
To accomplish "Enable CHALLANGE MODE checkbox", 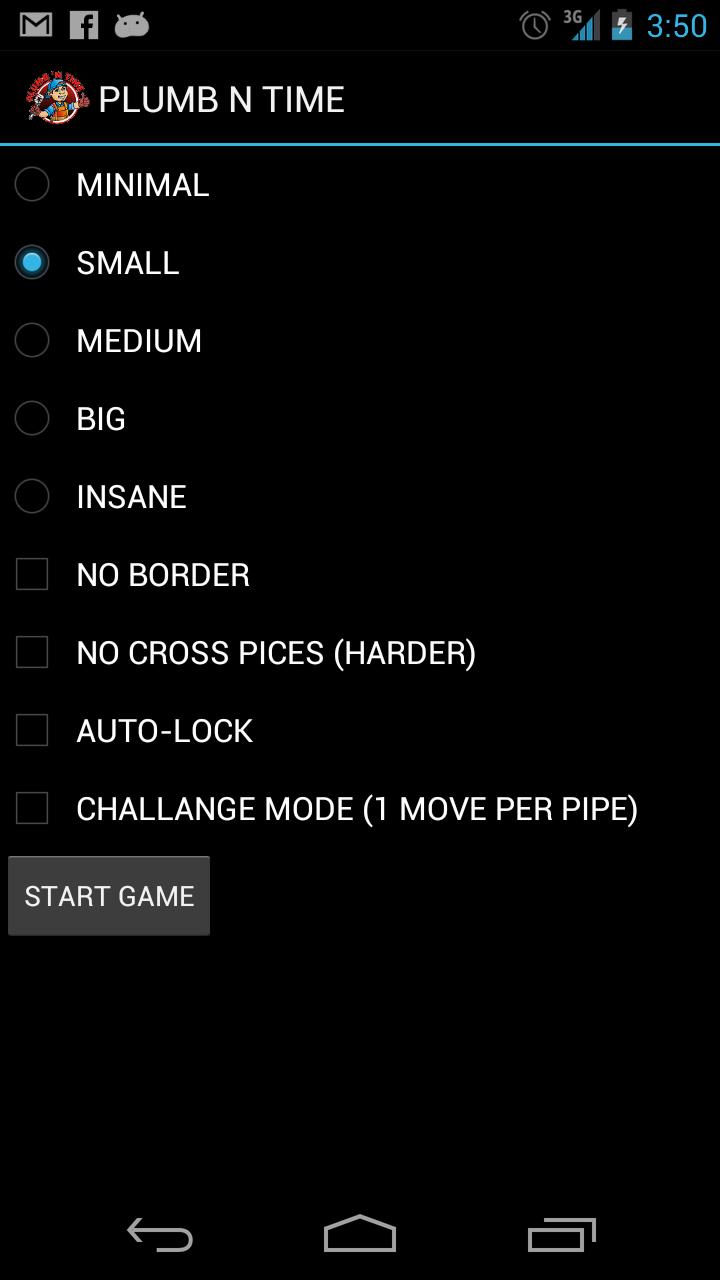I will pyautogui.click(x=32, y=808).
